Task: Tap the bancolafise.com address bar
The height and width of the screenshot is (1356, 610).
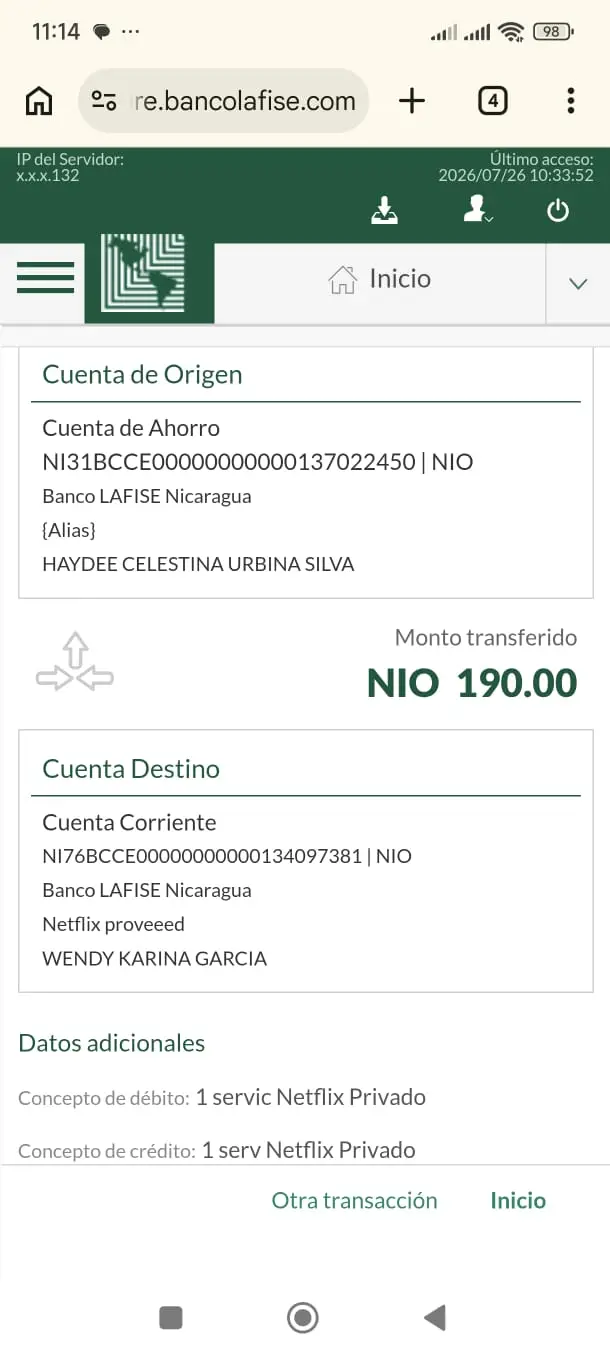Action: pos(224,101)
